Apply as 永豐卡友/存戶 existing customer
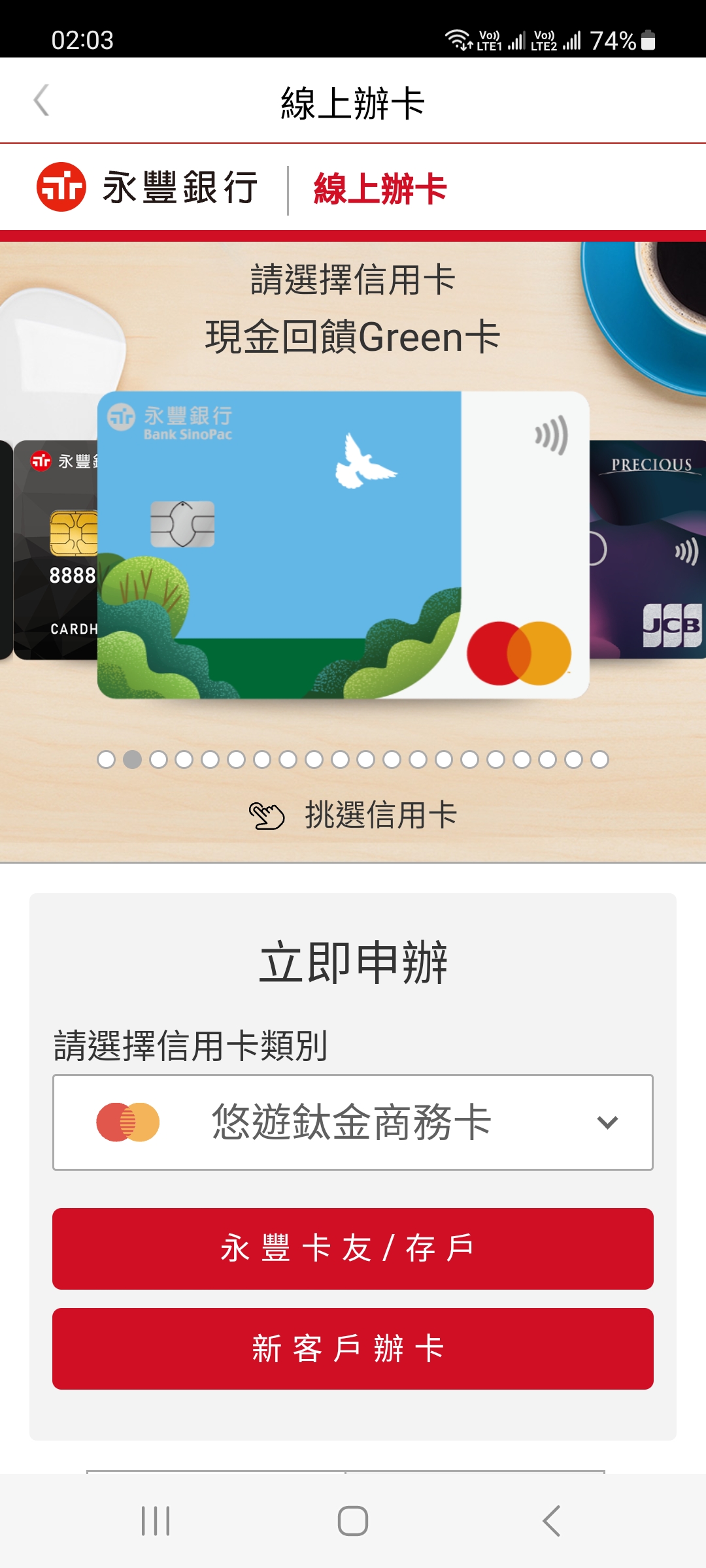Image resolution: width=706 pixels, height=1568 pixels. pyautogui.click(x=353, y=1249)
